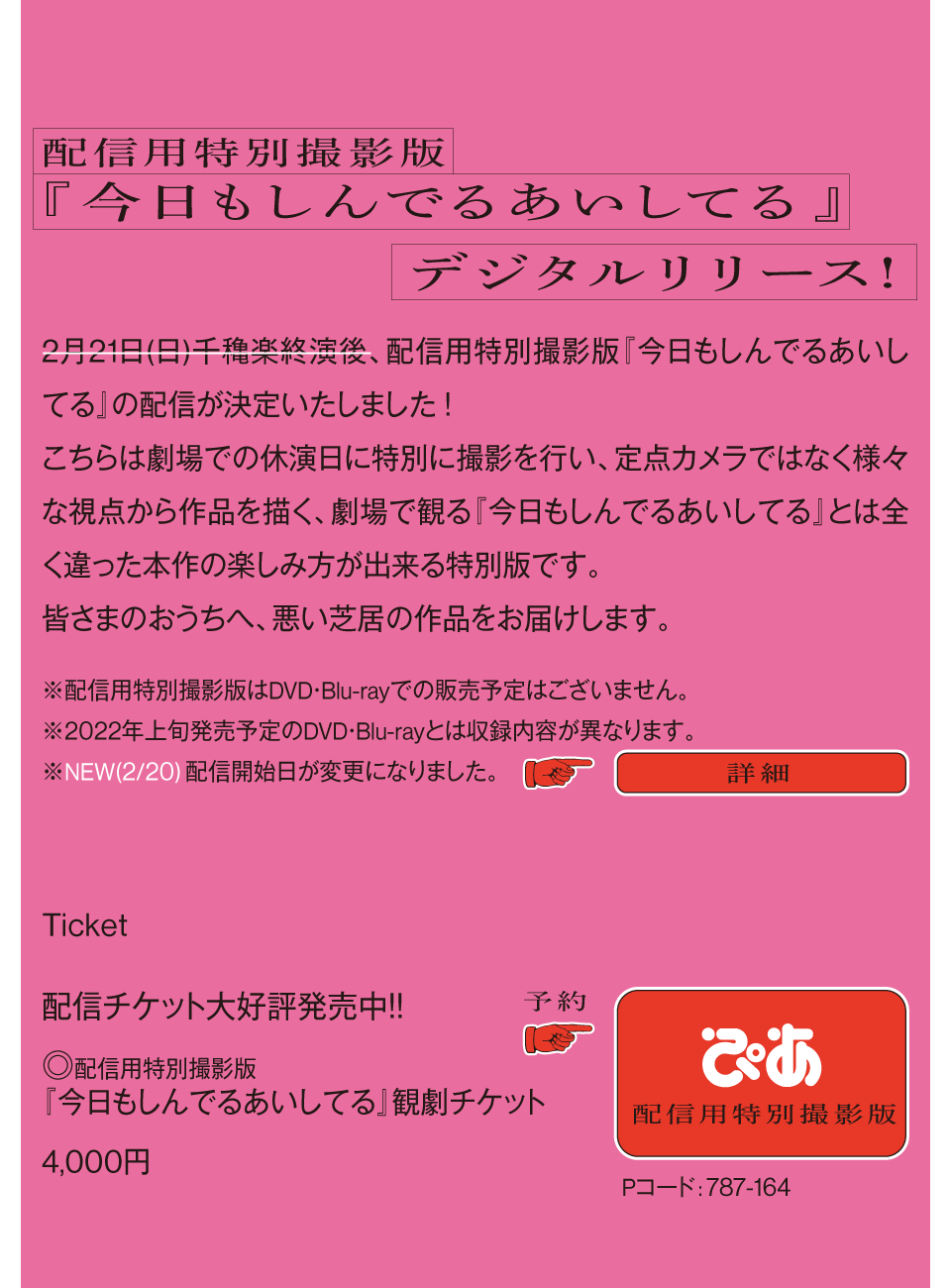951x1288 pixels.
Task: Reserve tickets via the ぴあ 配信用特別撮影版 button
Action: pos(761,1073)
